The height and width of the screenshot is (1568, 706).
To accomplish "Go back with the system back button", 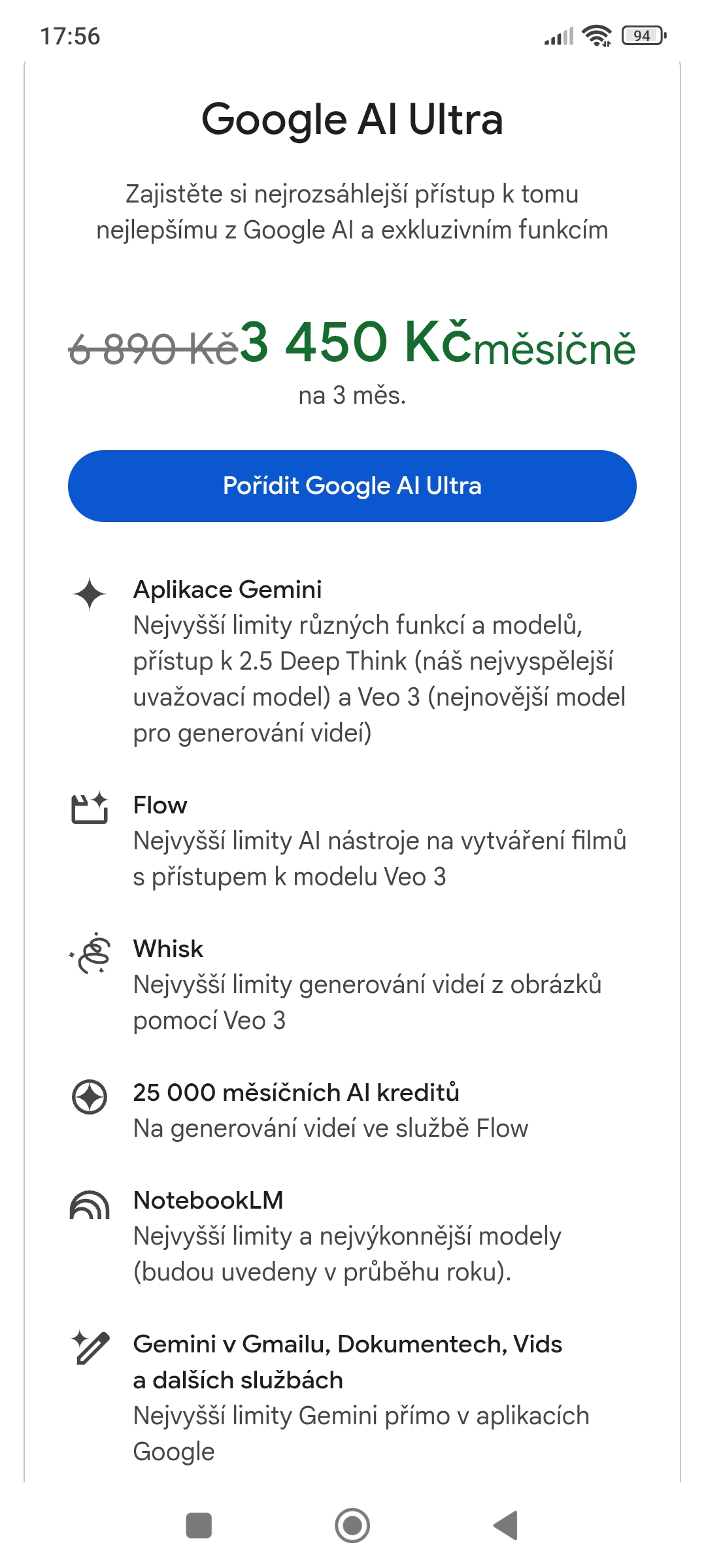I will point(505,1526).
